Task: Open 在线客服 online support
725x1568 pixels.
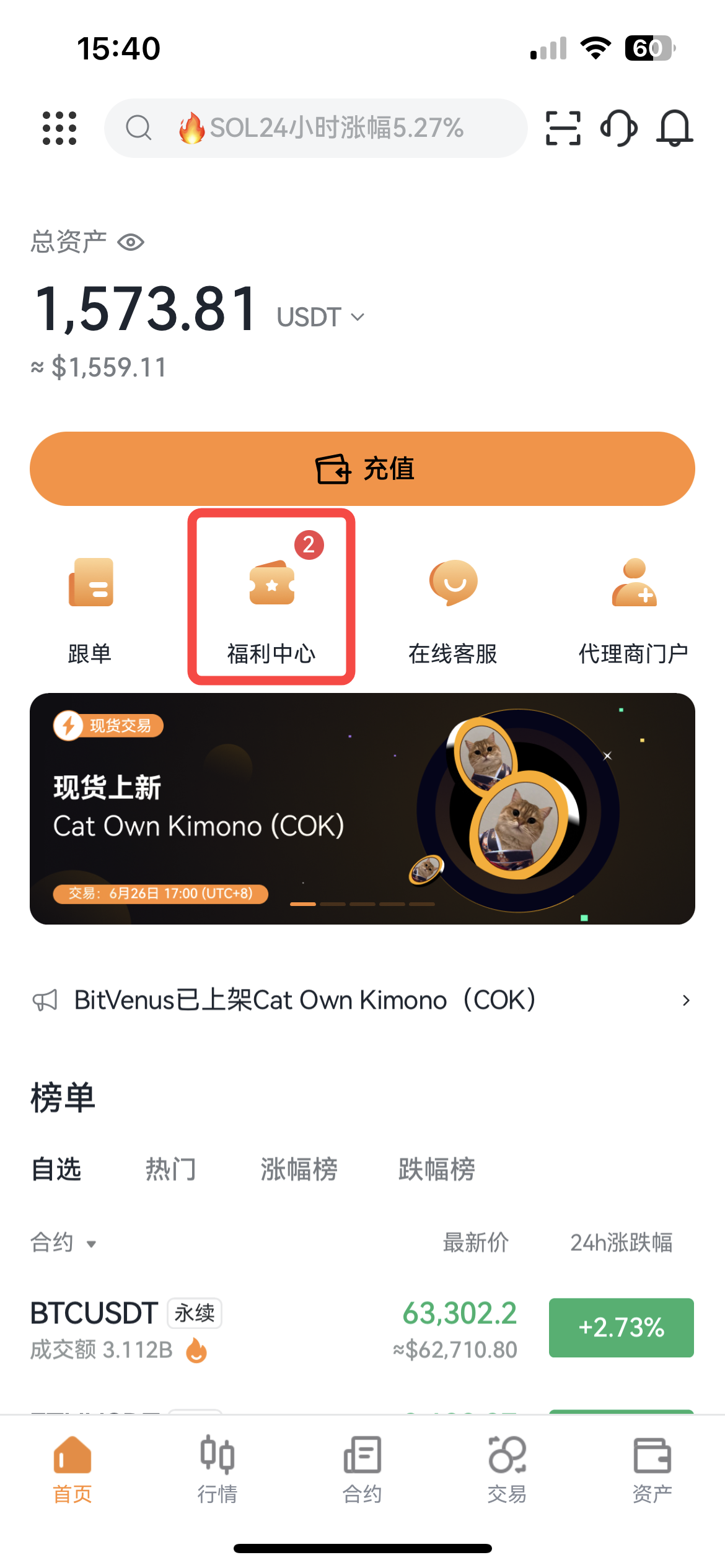Action: coord(453,610)
